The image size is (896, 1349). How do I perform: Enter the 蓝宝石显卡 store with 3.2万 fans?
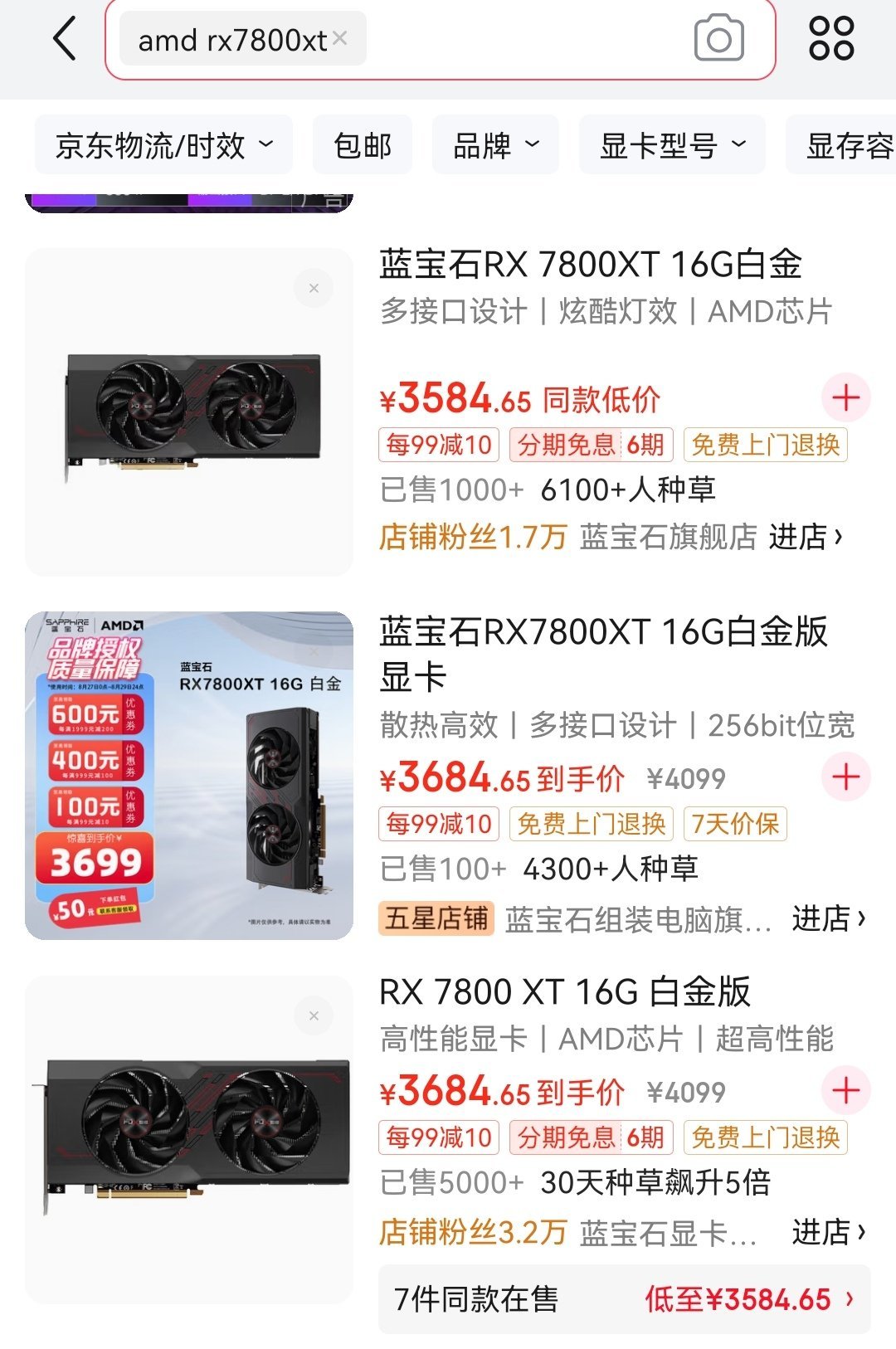pyautogui.click(x=828, y=1232)
